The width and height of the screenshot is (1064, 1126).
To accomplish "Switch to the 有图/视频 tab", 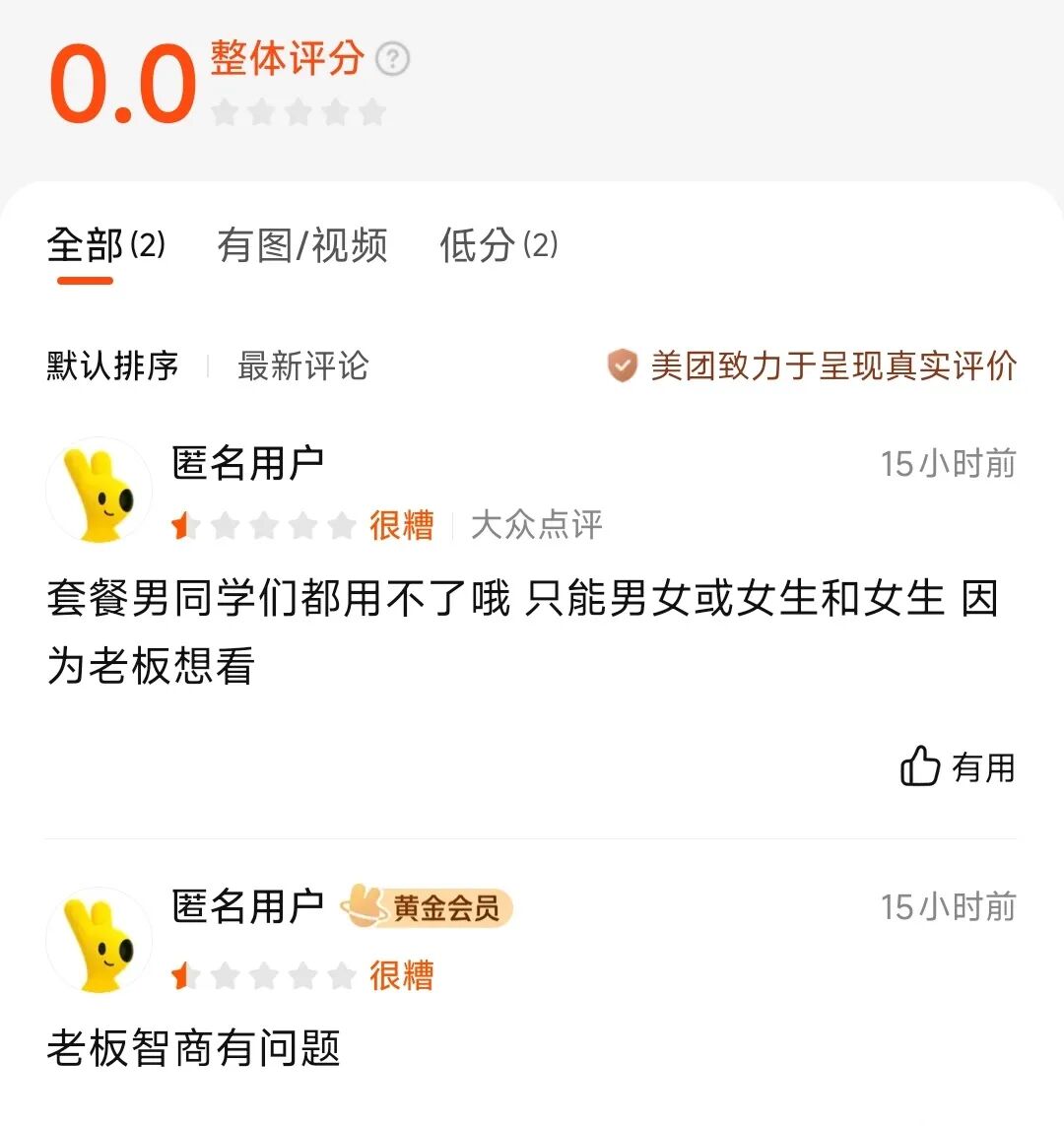I will pos(301,246).
